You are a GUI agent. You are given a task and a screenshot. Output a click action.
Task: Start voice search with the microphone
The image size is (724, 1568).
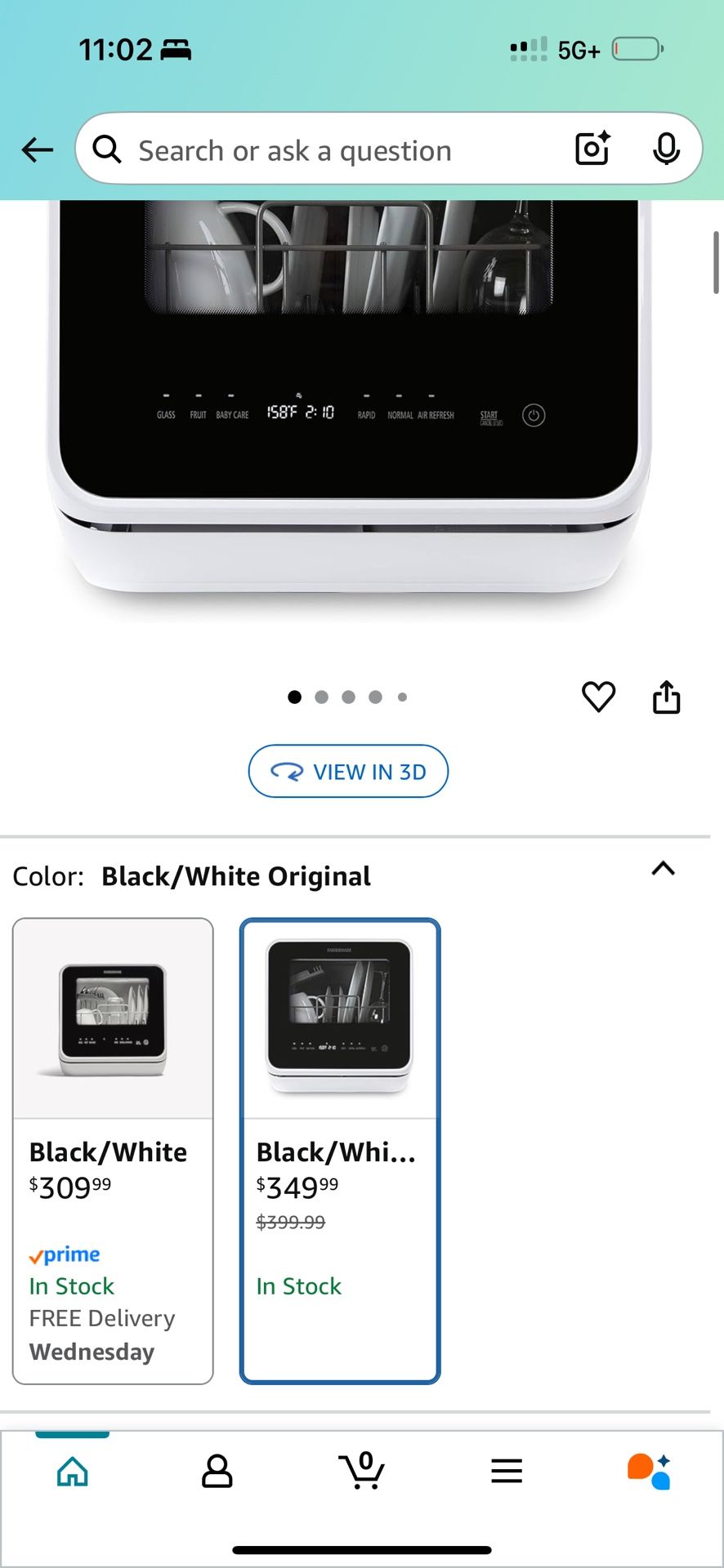pos(666,149)
